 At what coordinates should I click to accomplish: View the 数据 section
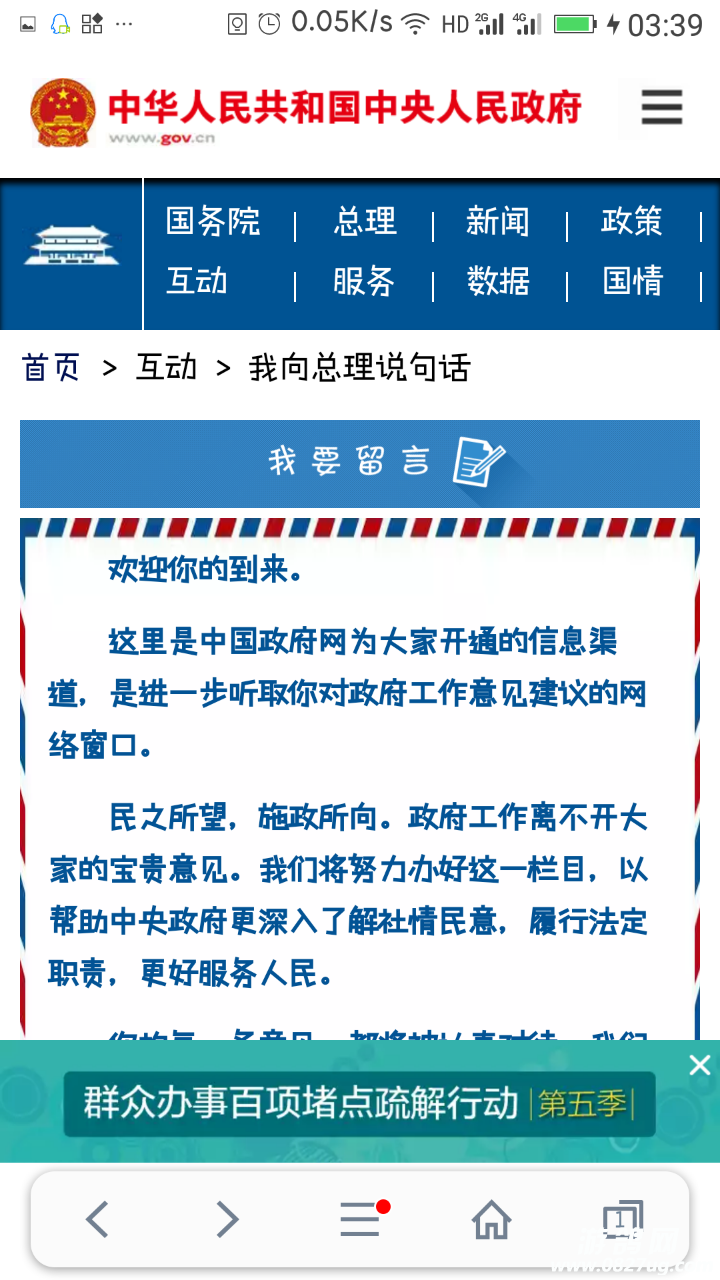tap(498, 281)
